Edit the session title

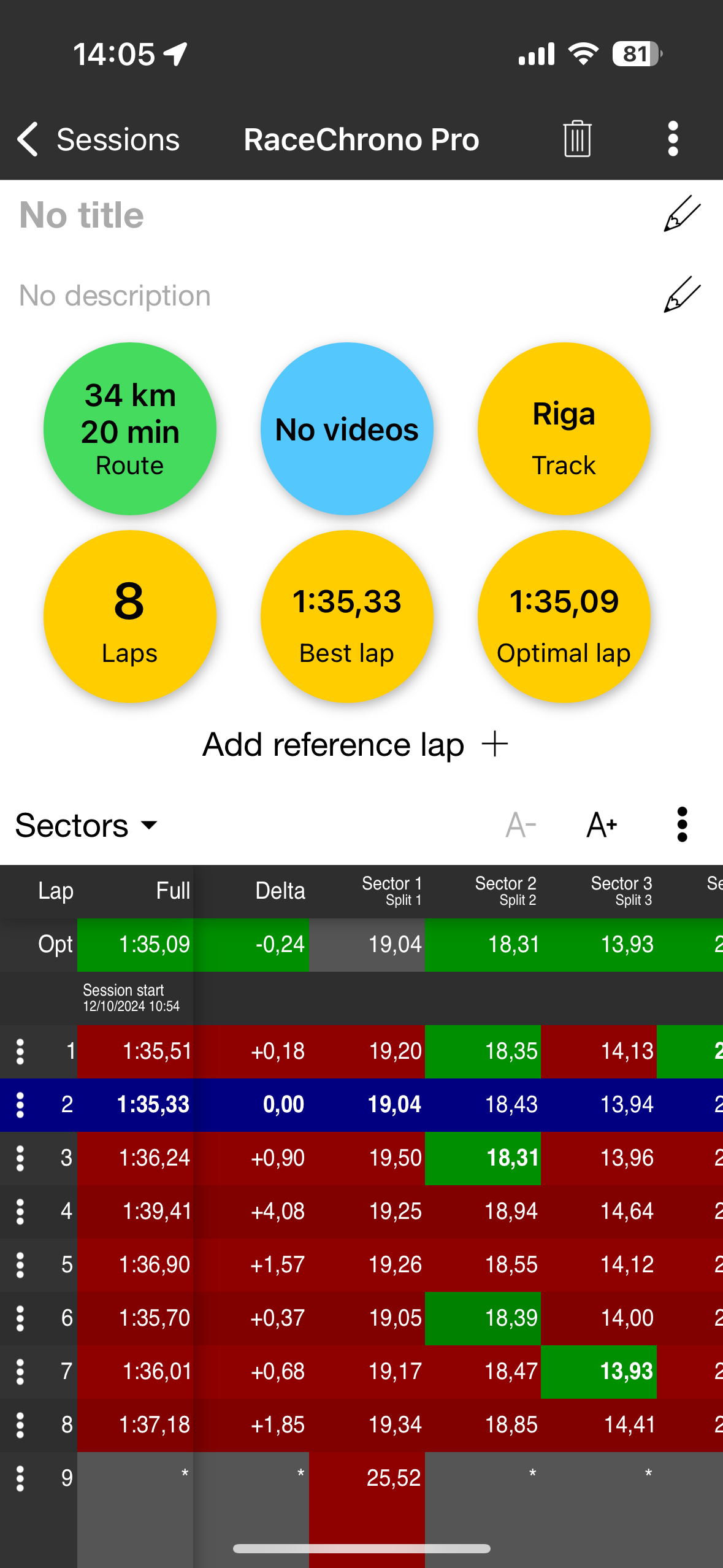[x=682, y=214]
